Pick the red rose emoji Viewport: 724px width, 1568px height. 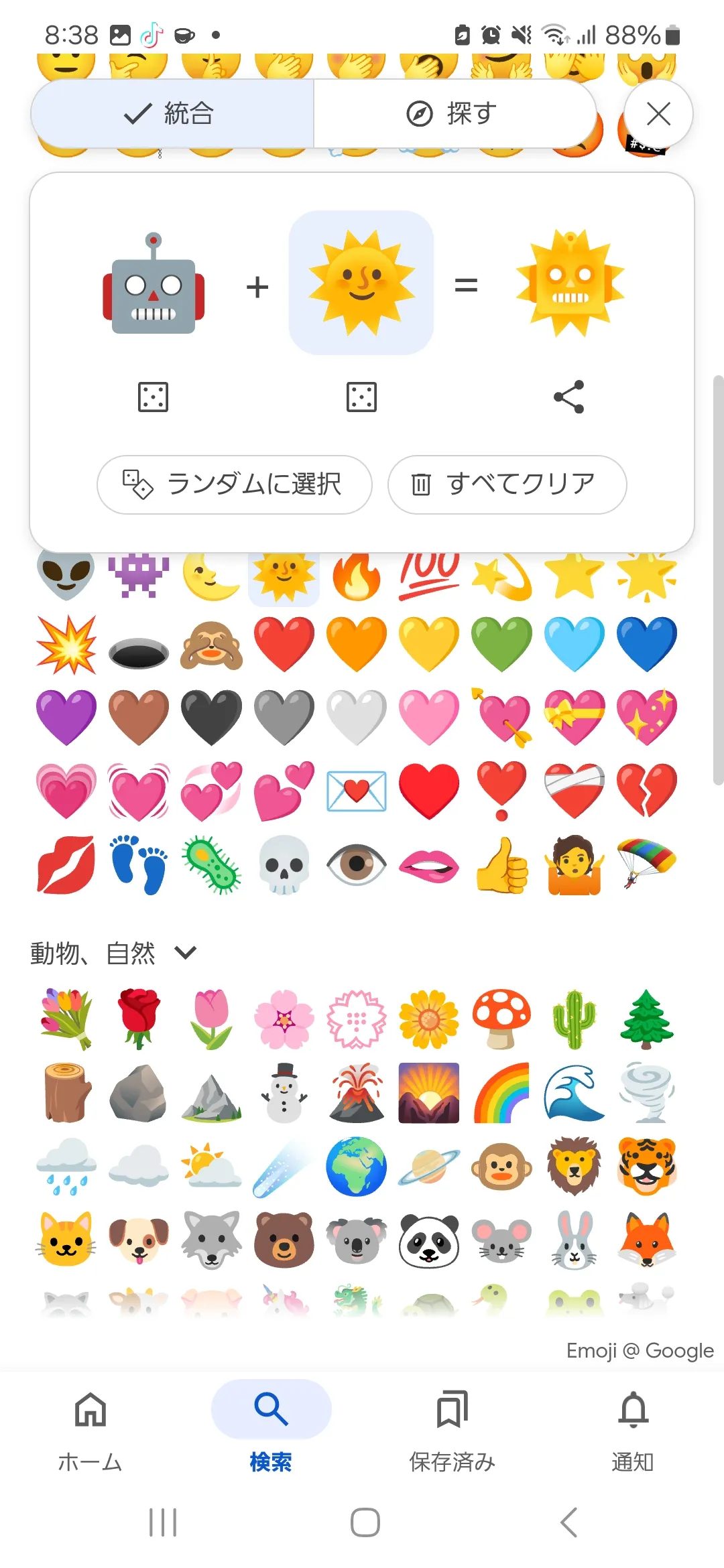[139, 1019]
